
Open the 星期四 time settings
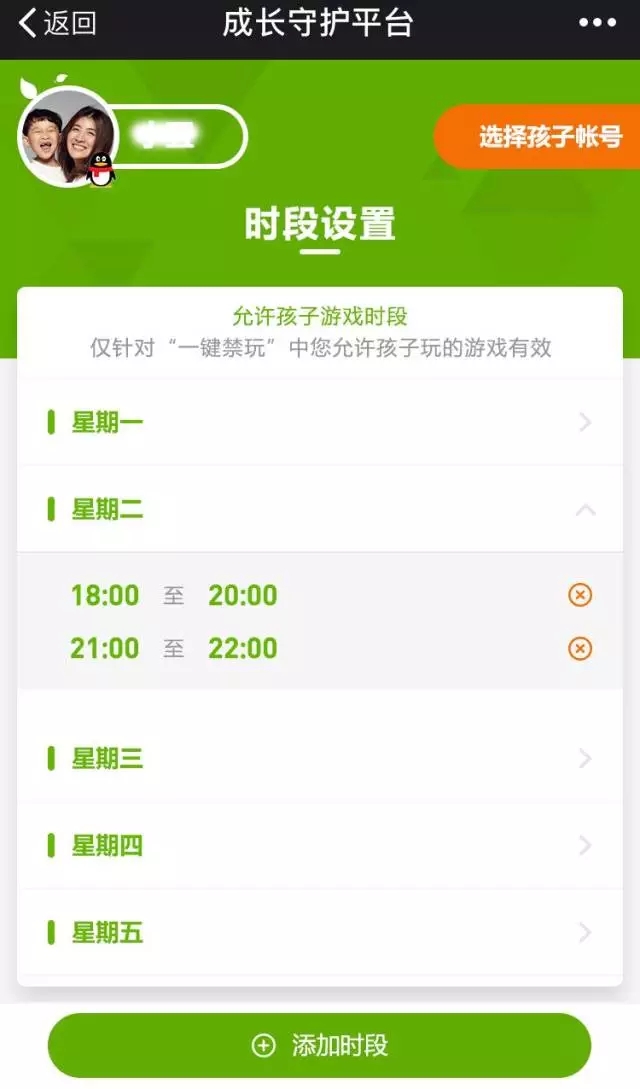pos(320,846)
